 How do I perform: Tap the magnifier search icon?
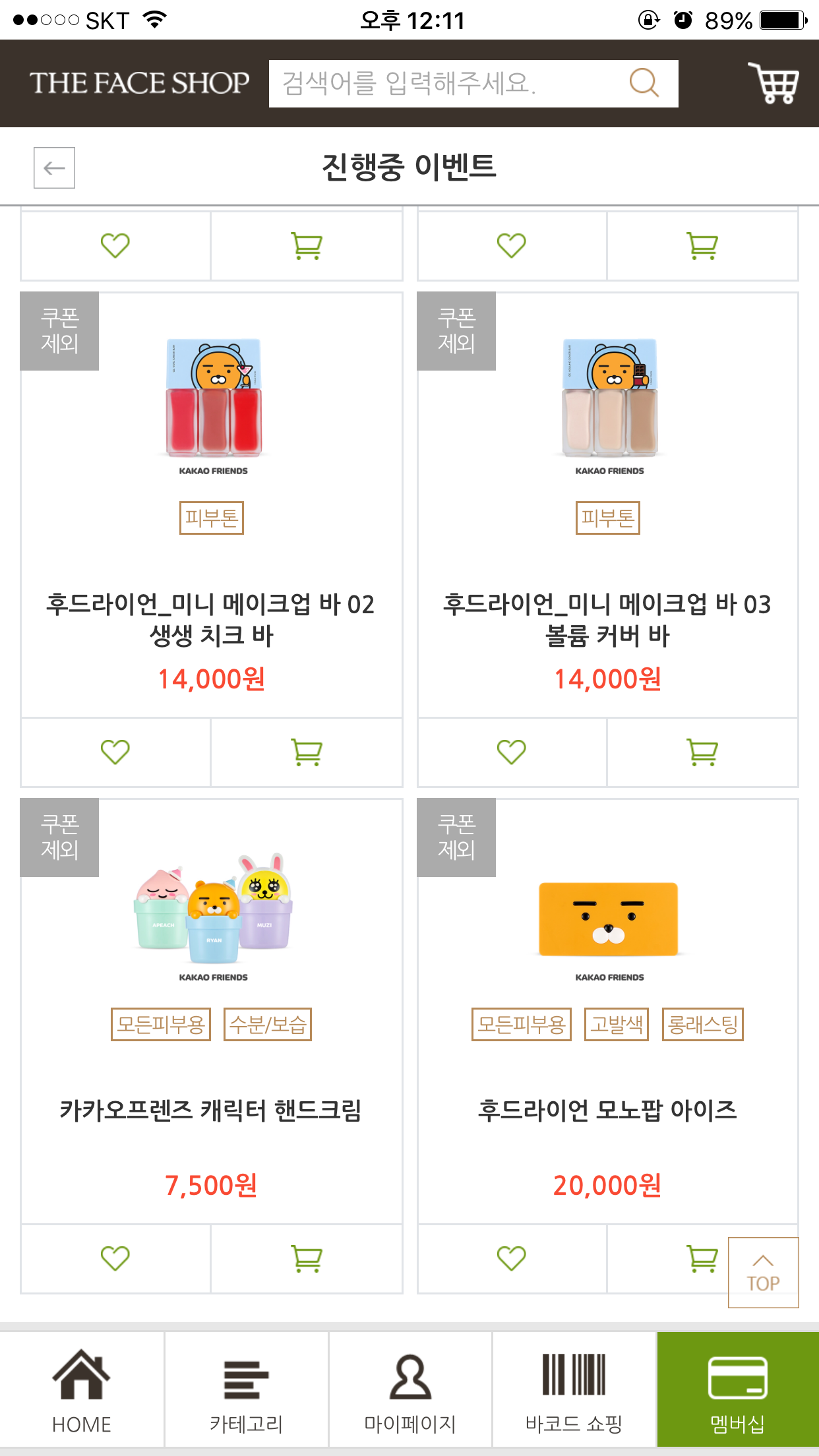click(644, 84)
